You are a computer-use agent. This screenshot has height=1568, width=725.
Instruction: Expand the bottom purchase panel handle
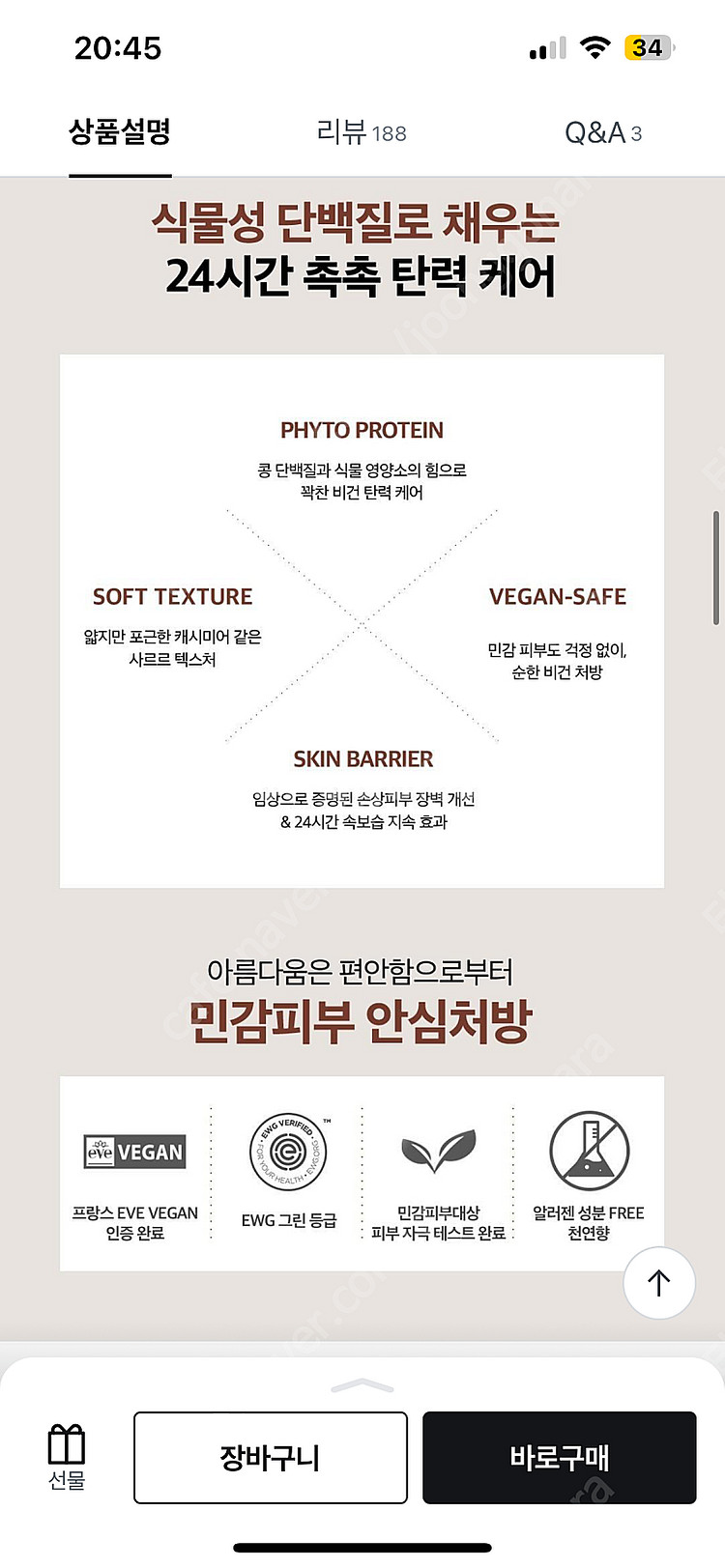(x=362, y=1386)
